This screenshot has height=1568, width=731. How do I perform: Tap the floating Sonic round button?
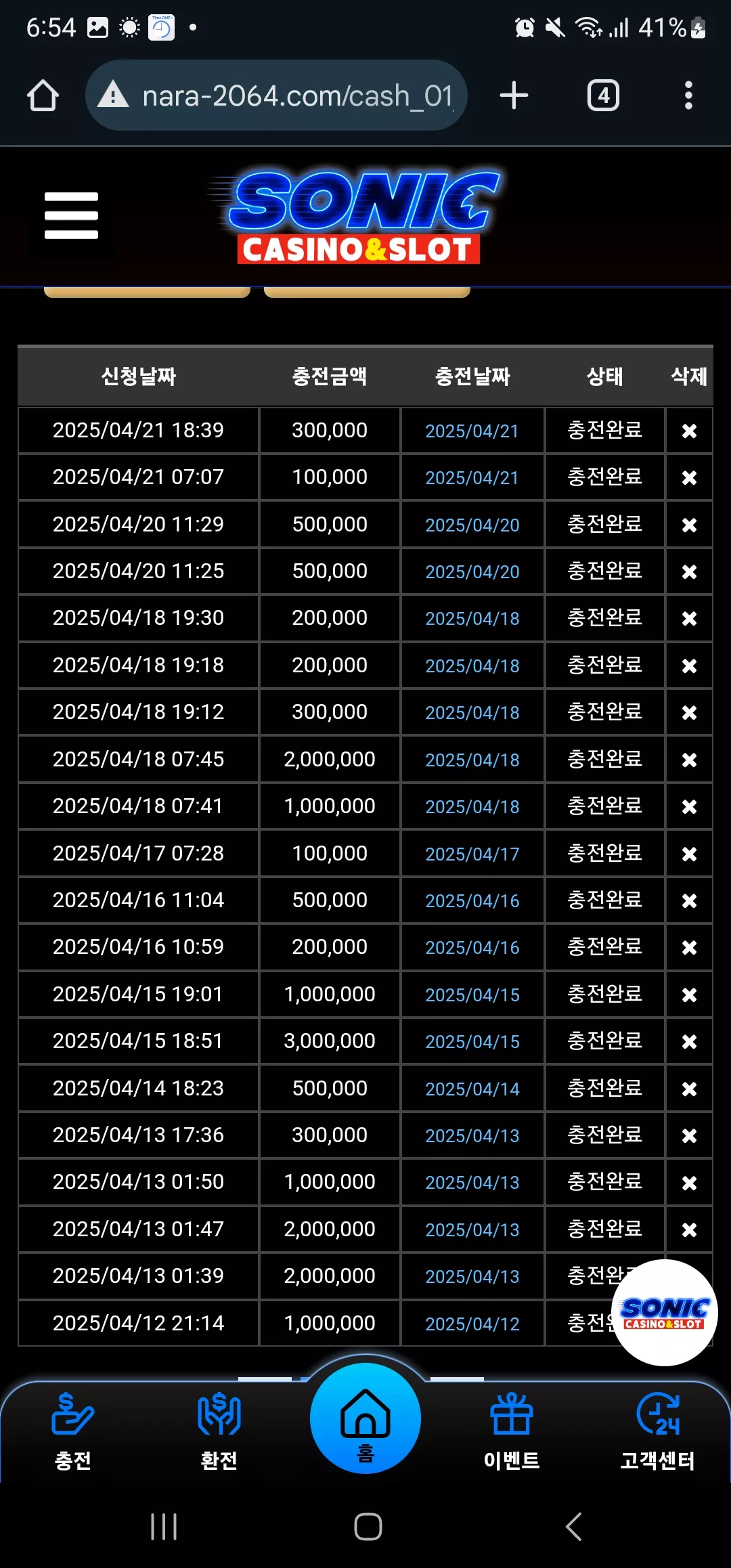point(664,1313)
